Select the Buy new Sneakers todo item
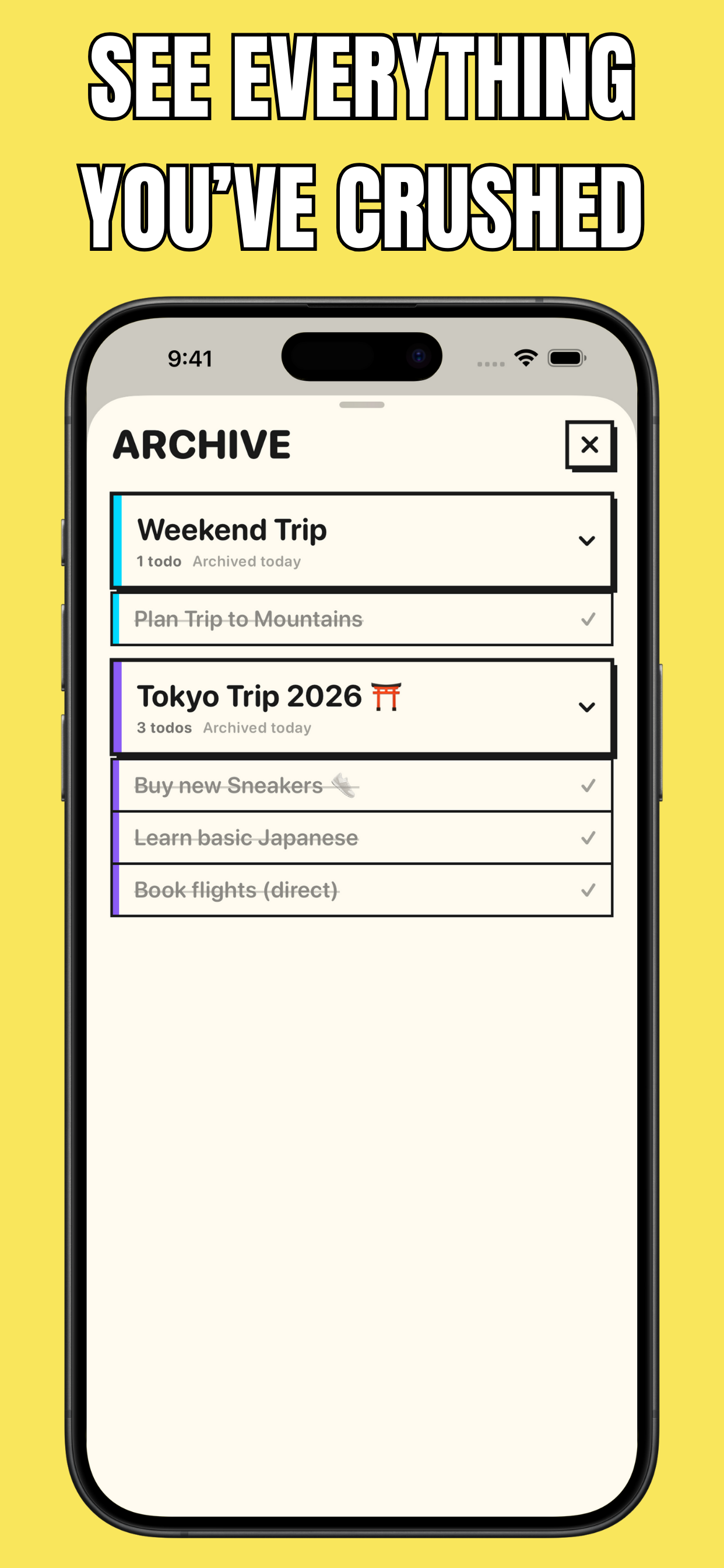724x1568 pixels. (x=228, y=785)
